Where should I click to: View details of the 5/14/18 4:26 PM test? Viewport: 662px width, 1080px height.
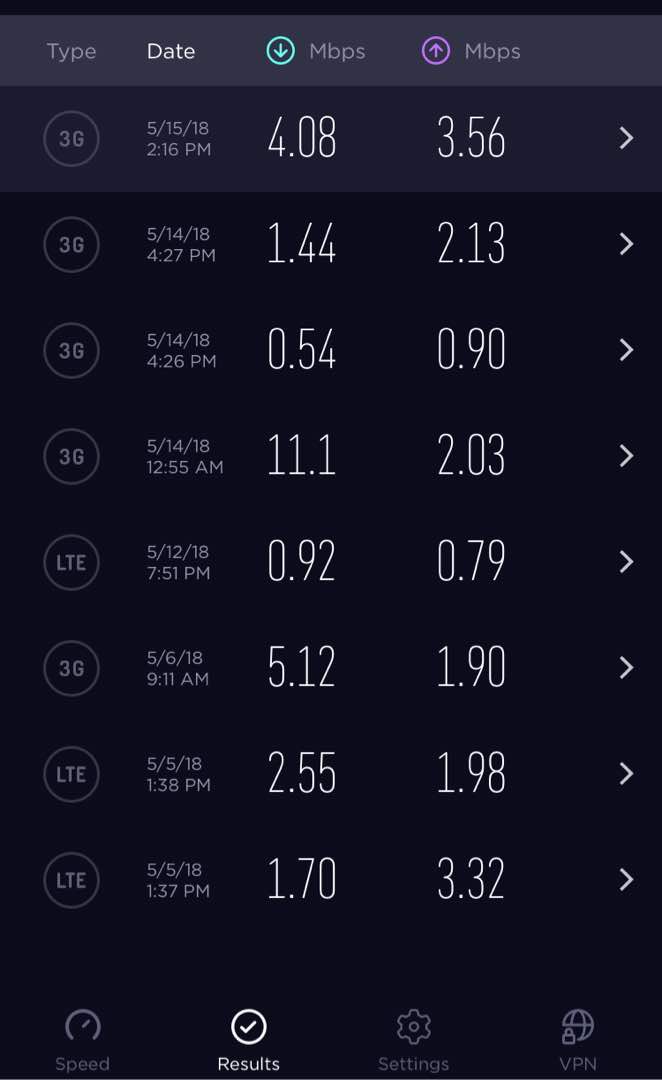point(331,351)
